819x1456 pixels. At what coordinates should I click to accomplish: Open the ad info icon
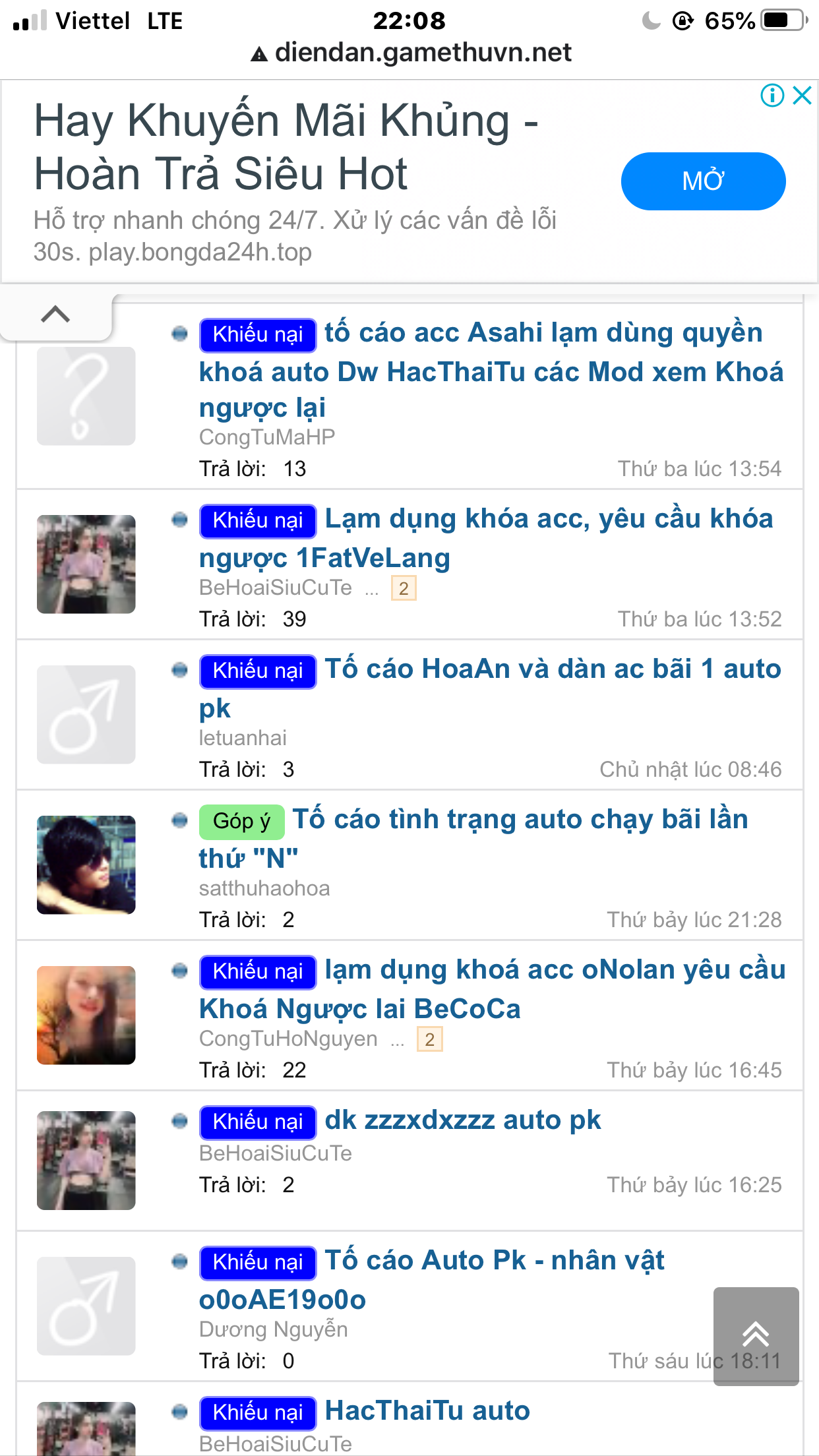[x=772, y=96]
